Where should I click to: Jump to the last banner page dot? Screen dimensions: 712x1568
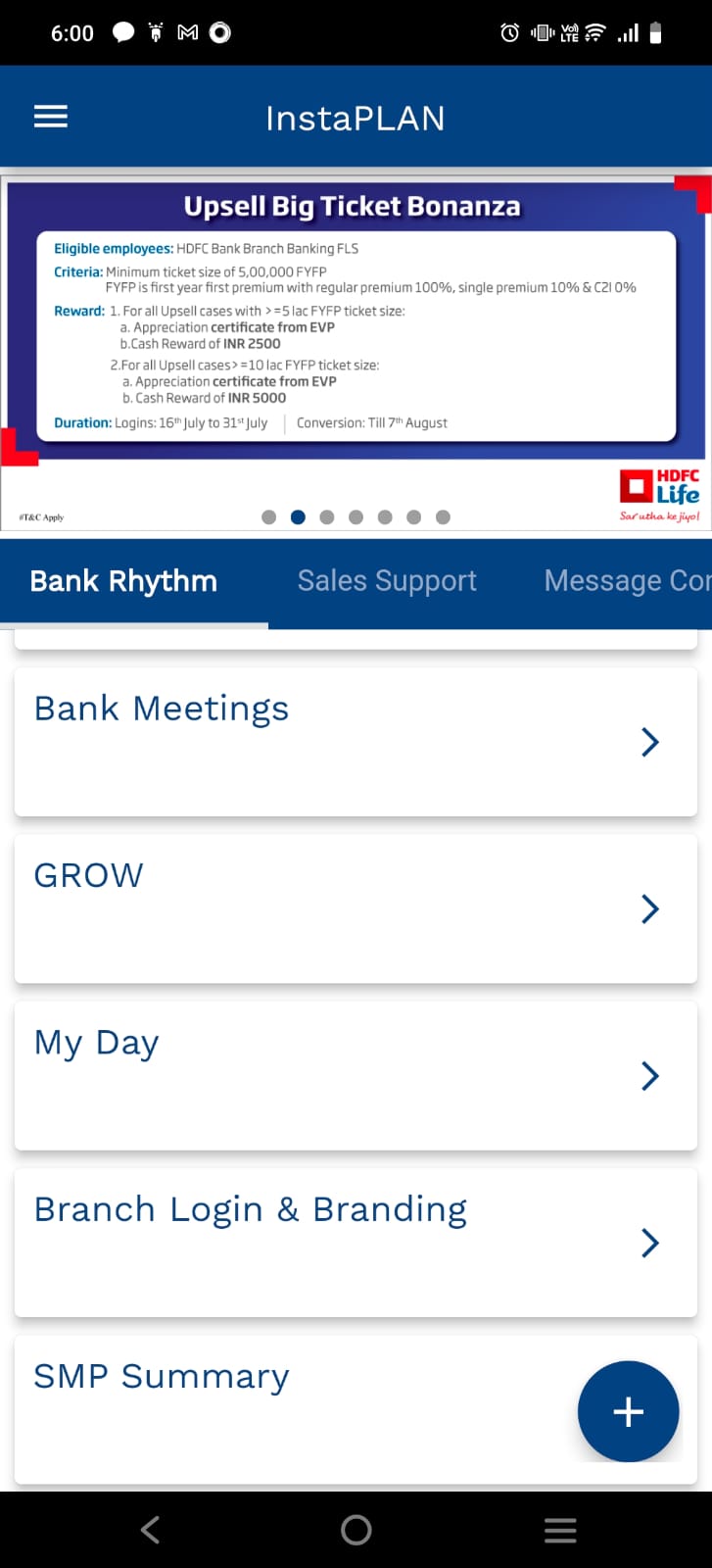coord(443,517)
